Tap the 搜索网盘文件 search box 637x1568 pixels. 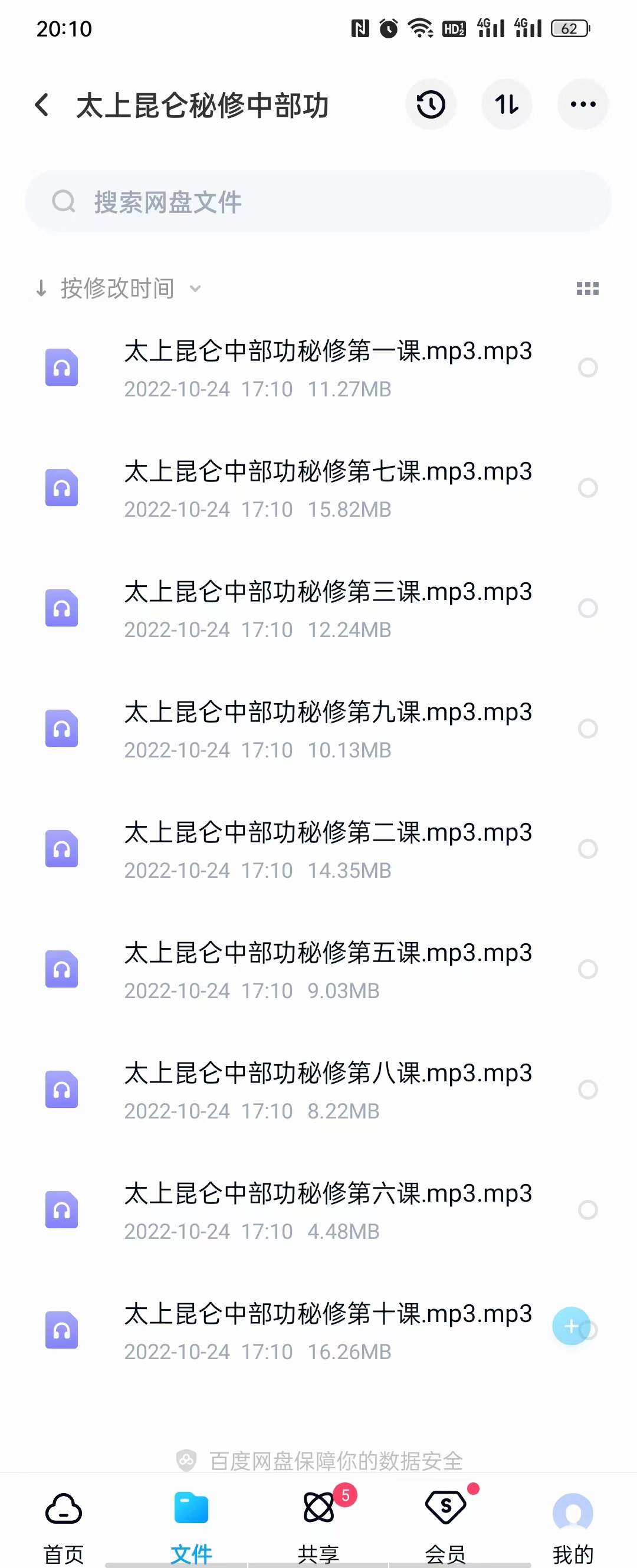pyautogui.click(x=317, y=202)
